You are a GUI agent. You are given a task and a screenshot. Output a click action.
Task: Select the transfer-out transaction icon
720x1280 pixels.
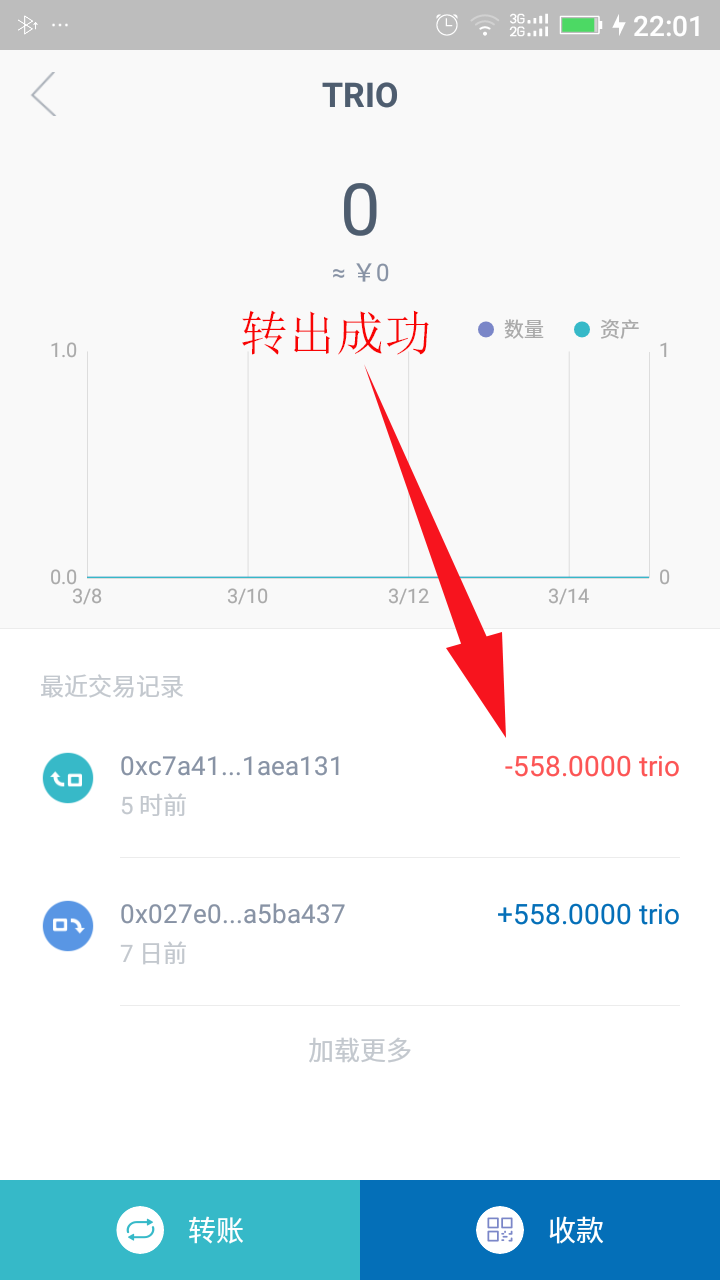(x=67, y=777)
